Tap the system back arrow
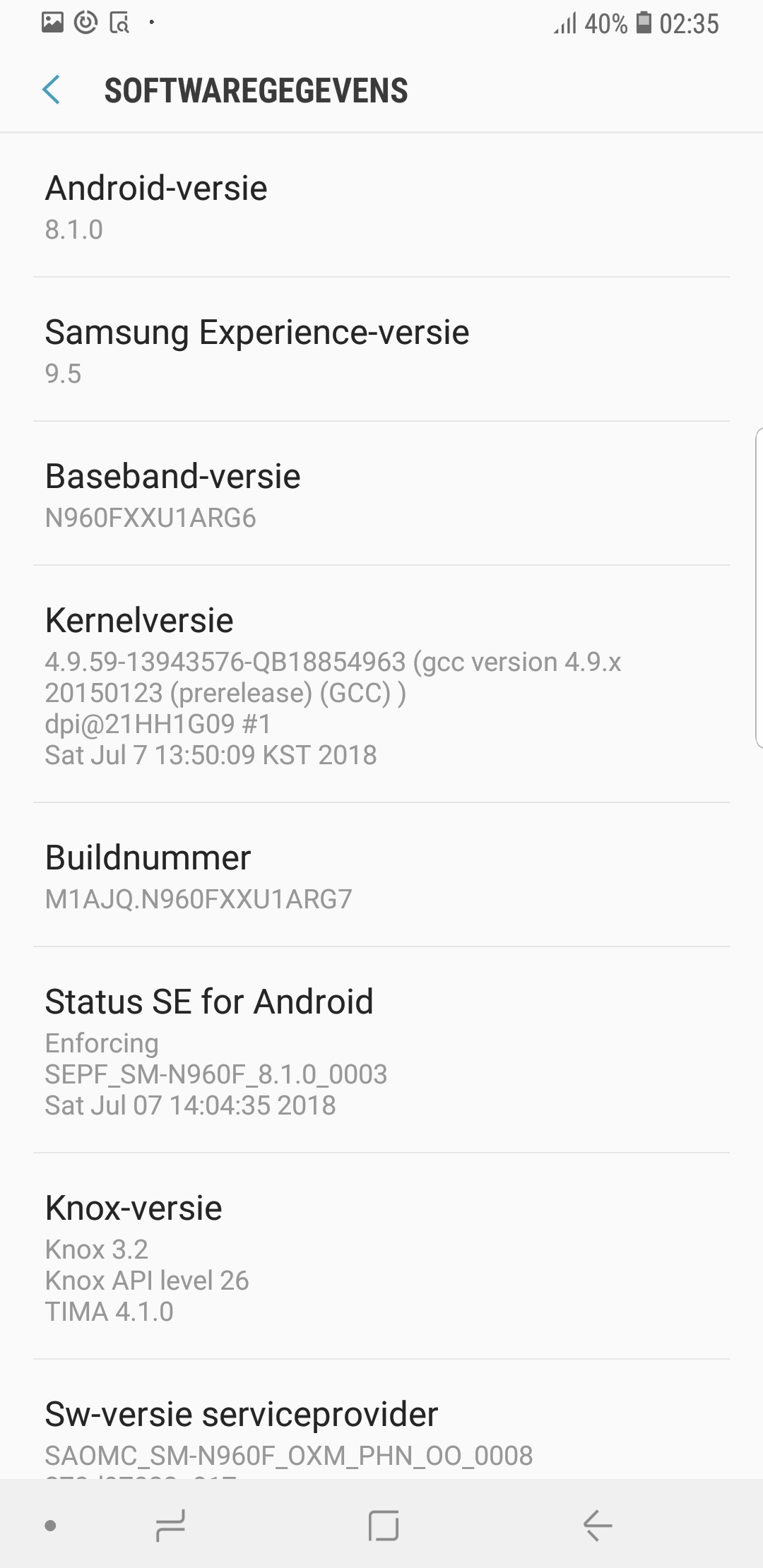The width and height of the screenshot is (763, 1568). pos(597,1525)
